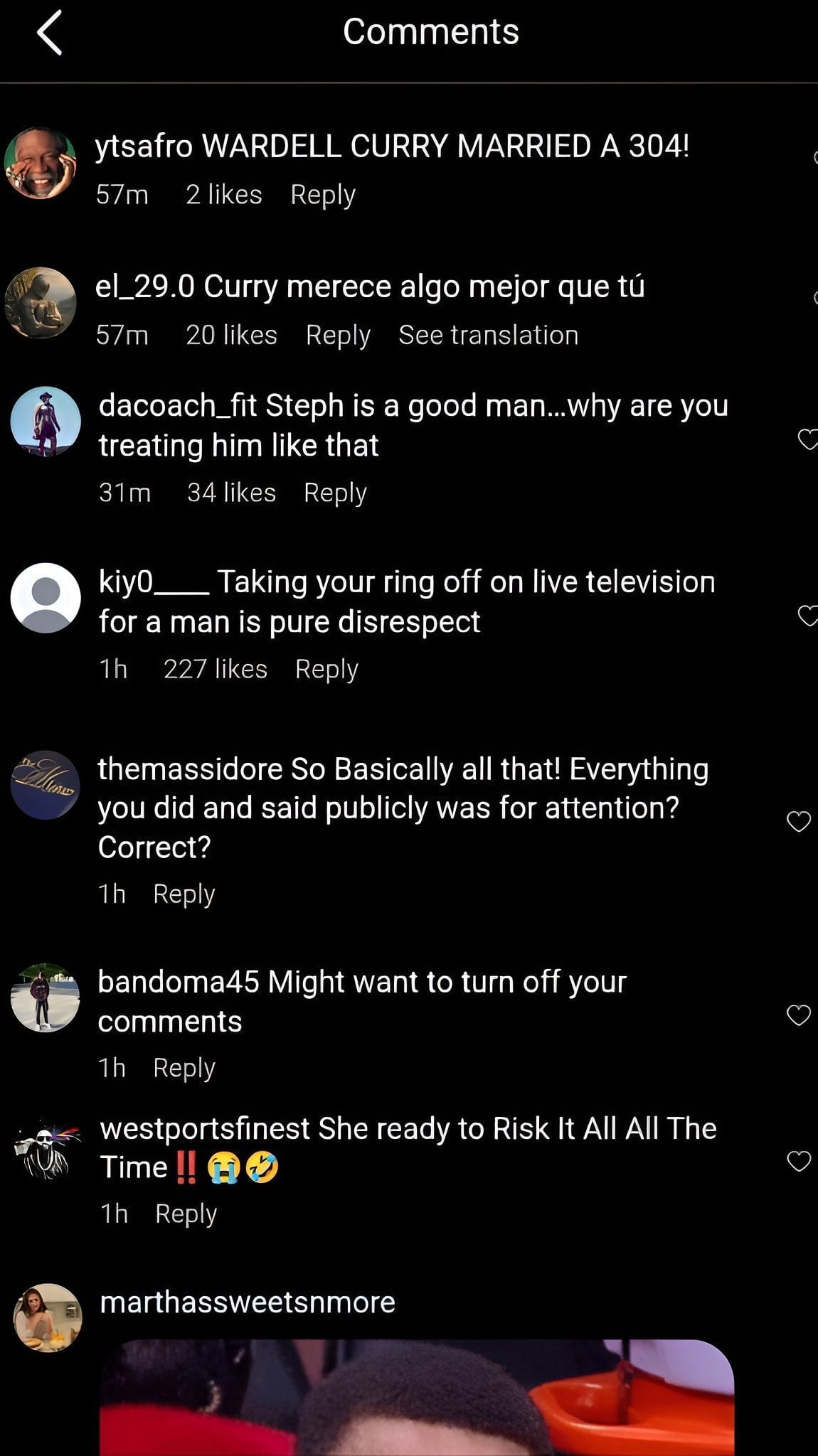Reply to themassidore's comment

(184, 894)
